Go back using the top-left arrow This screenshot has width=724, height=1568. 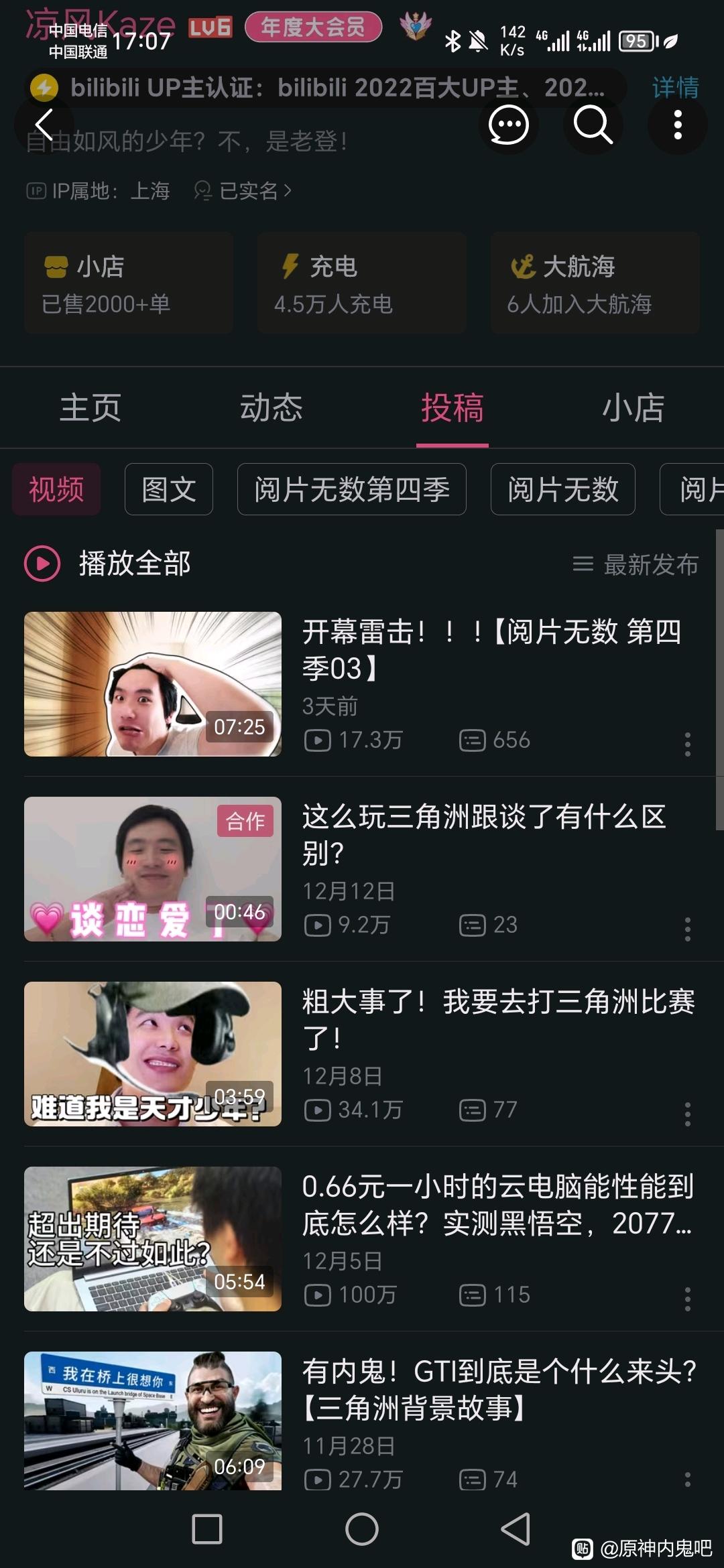(x=44, y=125)
